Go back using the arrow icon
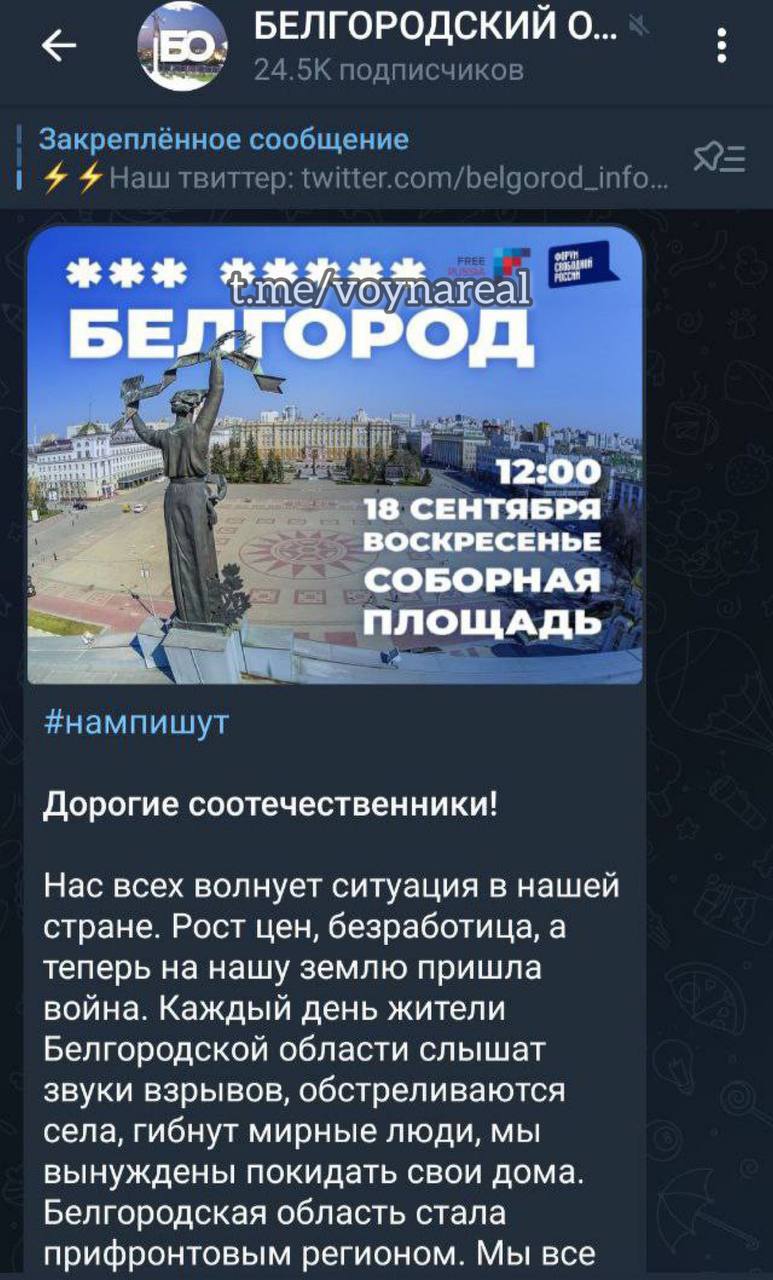 pos(59,47)
